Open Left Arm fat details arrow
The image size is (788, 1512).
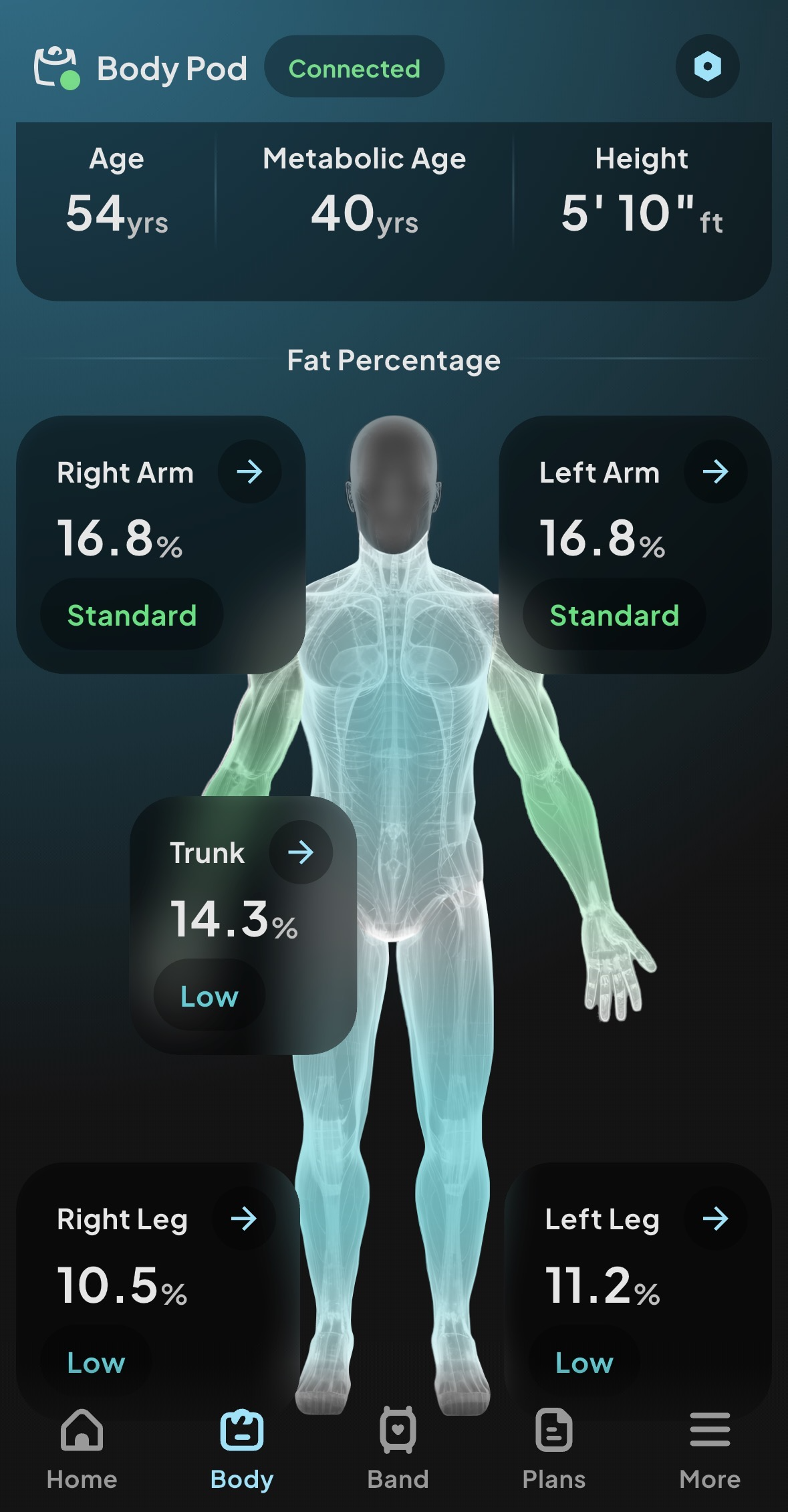[x=715, y=472]
